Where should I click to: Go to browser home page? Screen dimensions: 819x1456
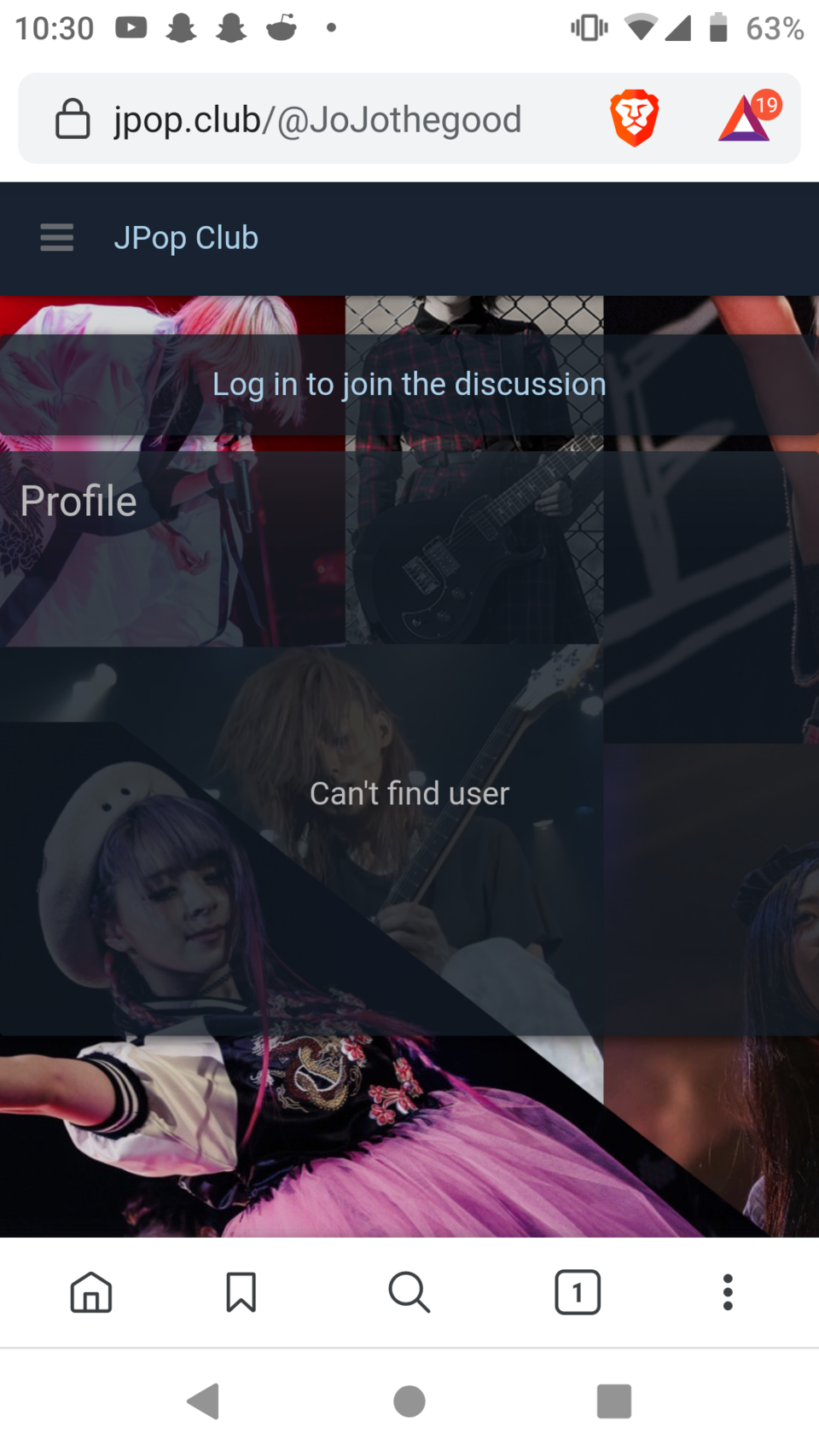tap(91, 1291)
